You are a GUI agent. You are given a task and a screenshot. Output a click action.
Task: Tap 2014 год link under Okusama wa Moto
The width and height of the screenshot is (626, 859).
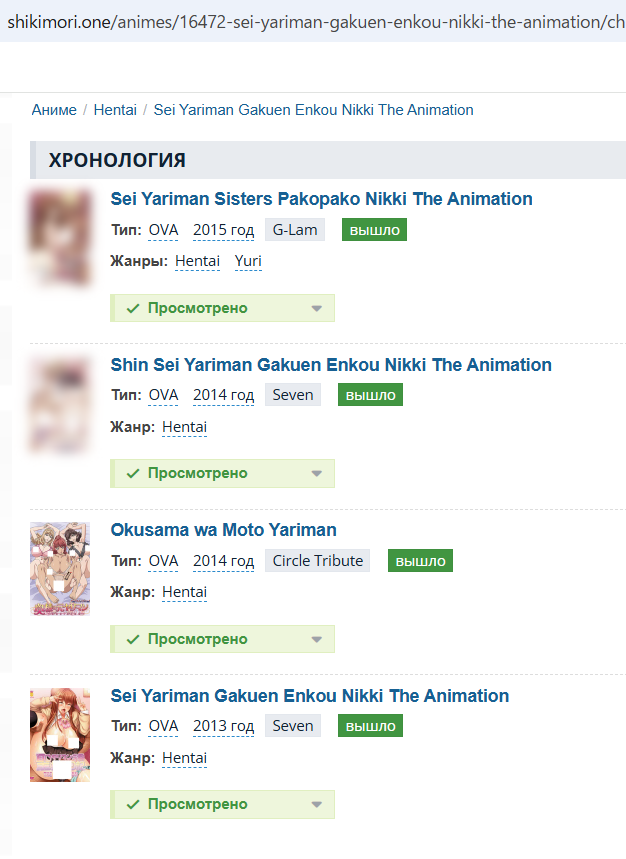click(x=223, y=561)
